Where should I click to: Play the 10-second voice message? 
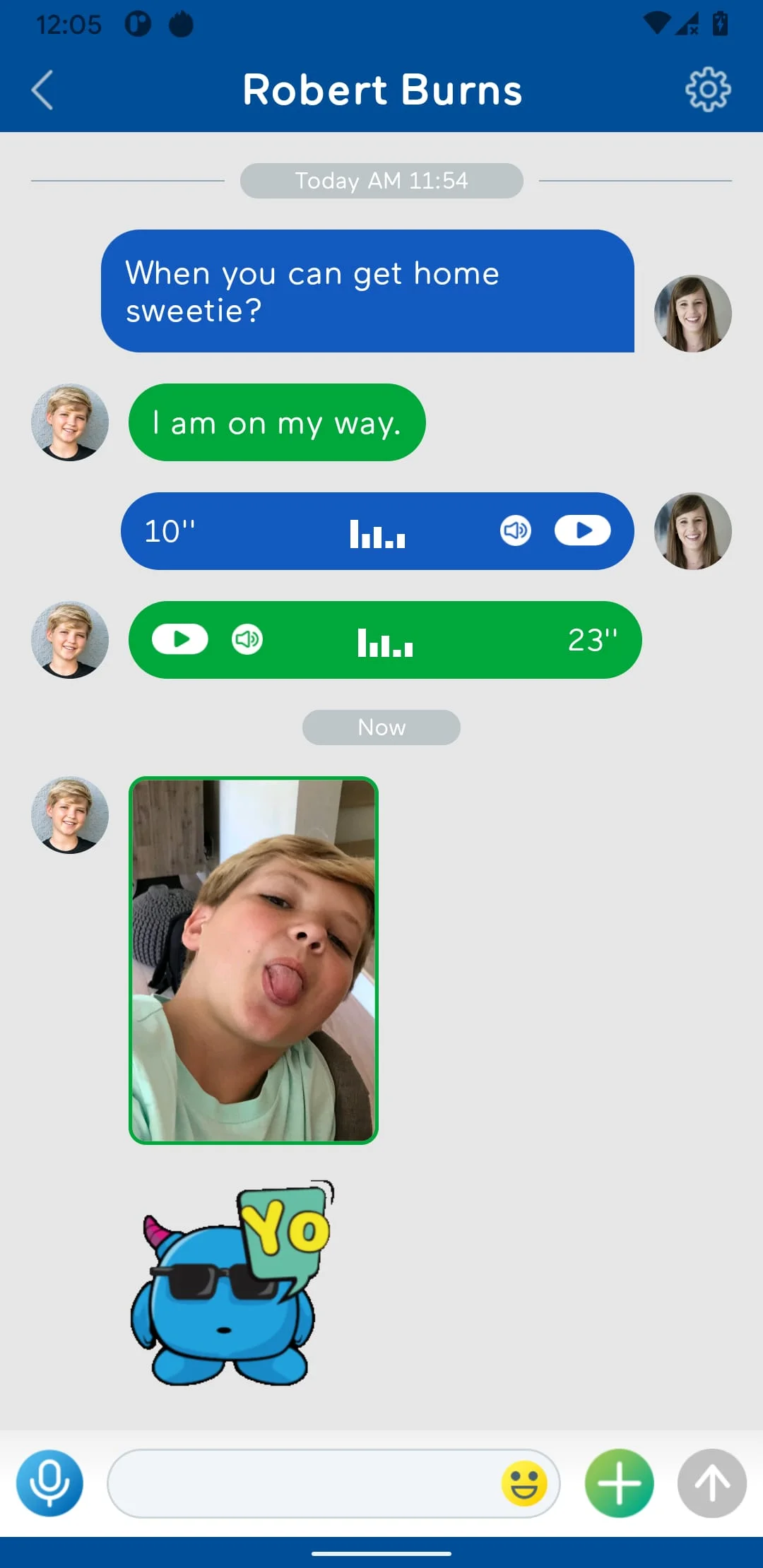(582, 530)
